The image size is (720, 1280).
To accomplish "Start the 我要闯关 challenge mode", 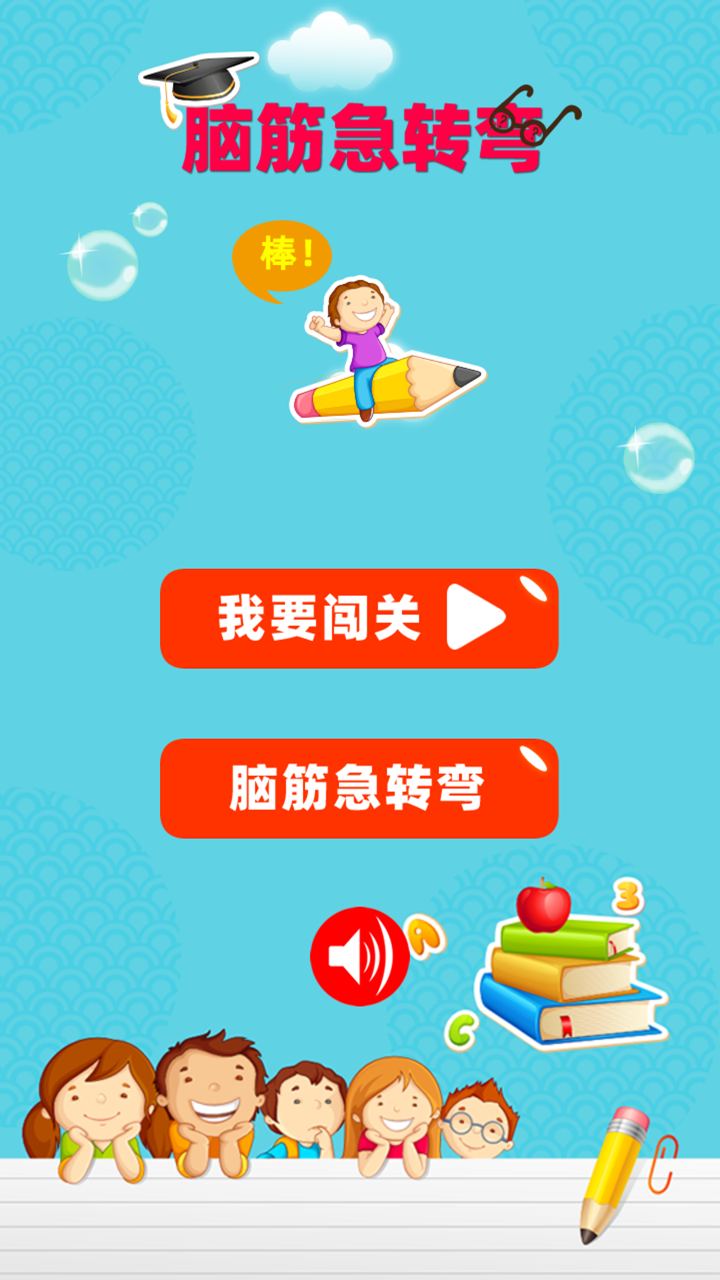I will [x=358, y=618].
